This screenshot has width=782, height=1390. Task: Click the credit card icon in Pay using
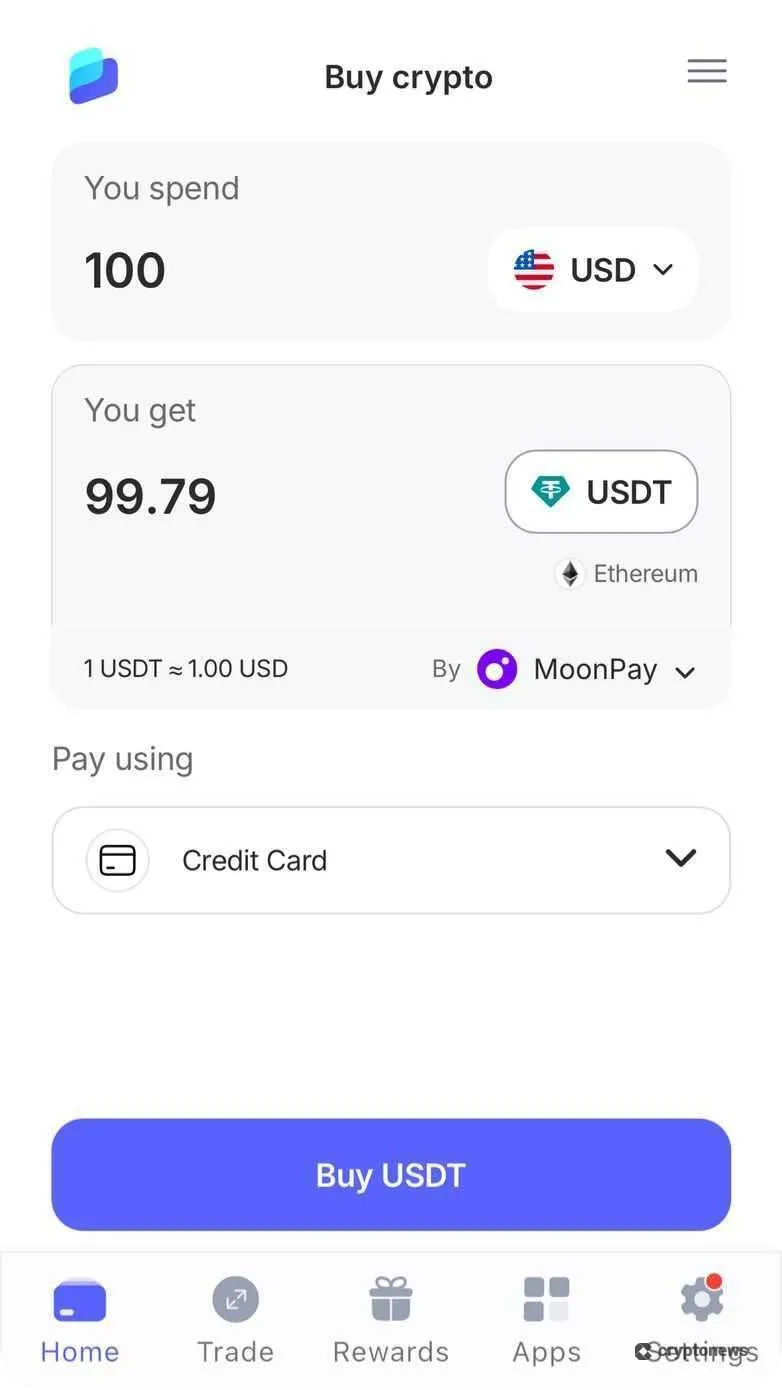pos(117,860)
